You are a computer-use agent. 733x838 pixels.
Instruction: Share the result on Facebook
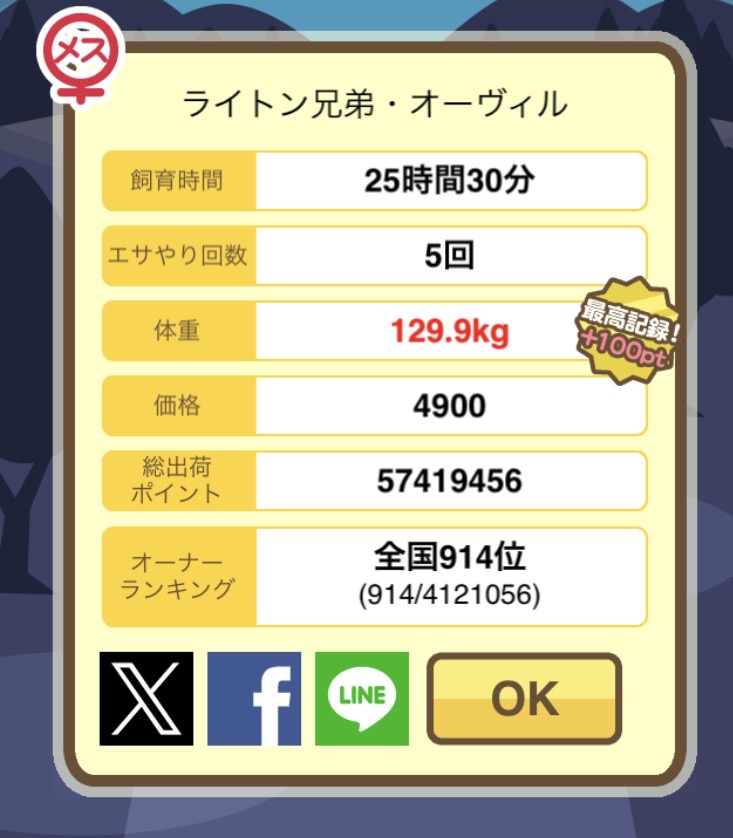[x=254, y=699]
